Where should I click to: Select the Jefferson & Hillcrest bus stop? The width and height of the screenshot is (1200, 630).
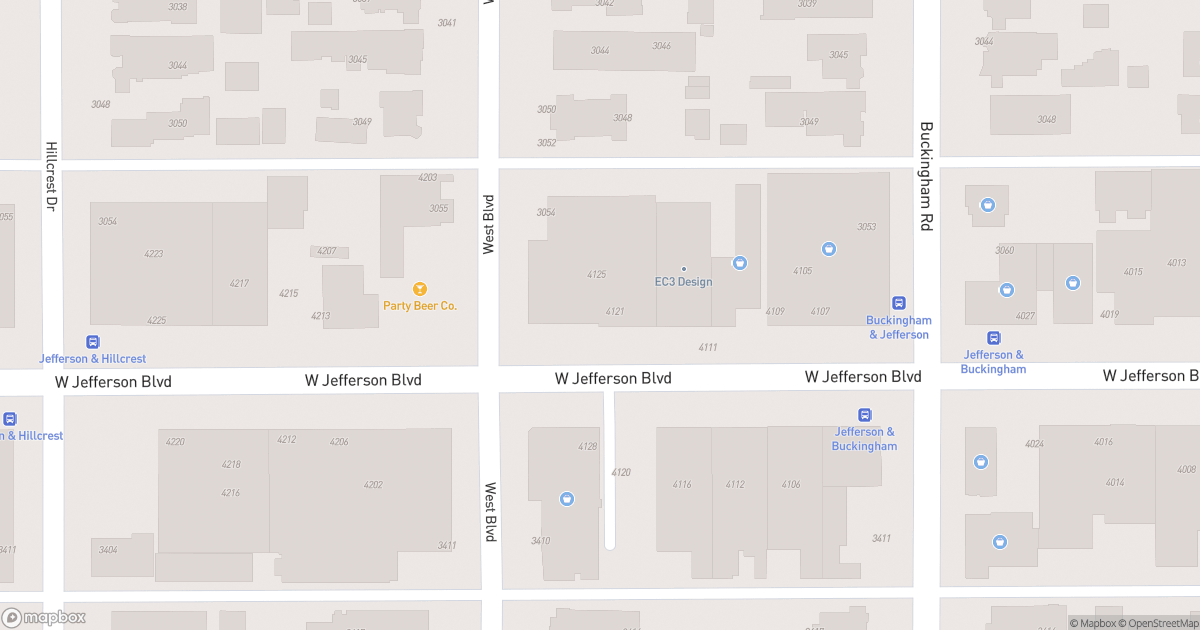pos(93,342)
